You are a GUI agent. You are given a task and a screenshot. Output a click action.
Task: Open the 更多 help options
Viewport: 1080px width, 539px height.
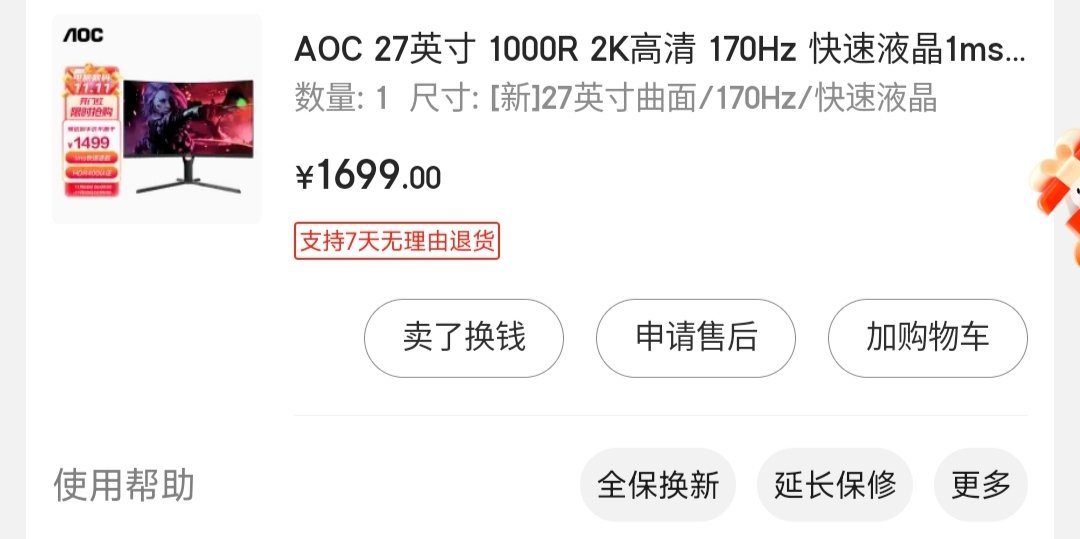[980, 486]
